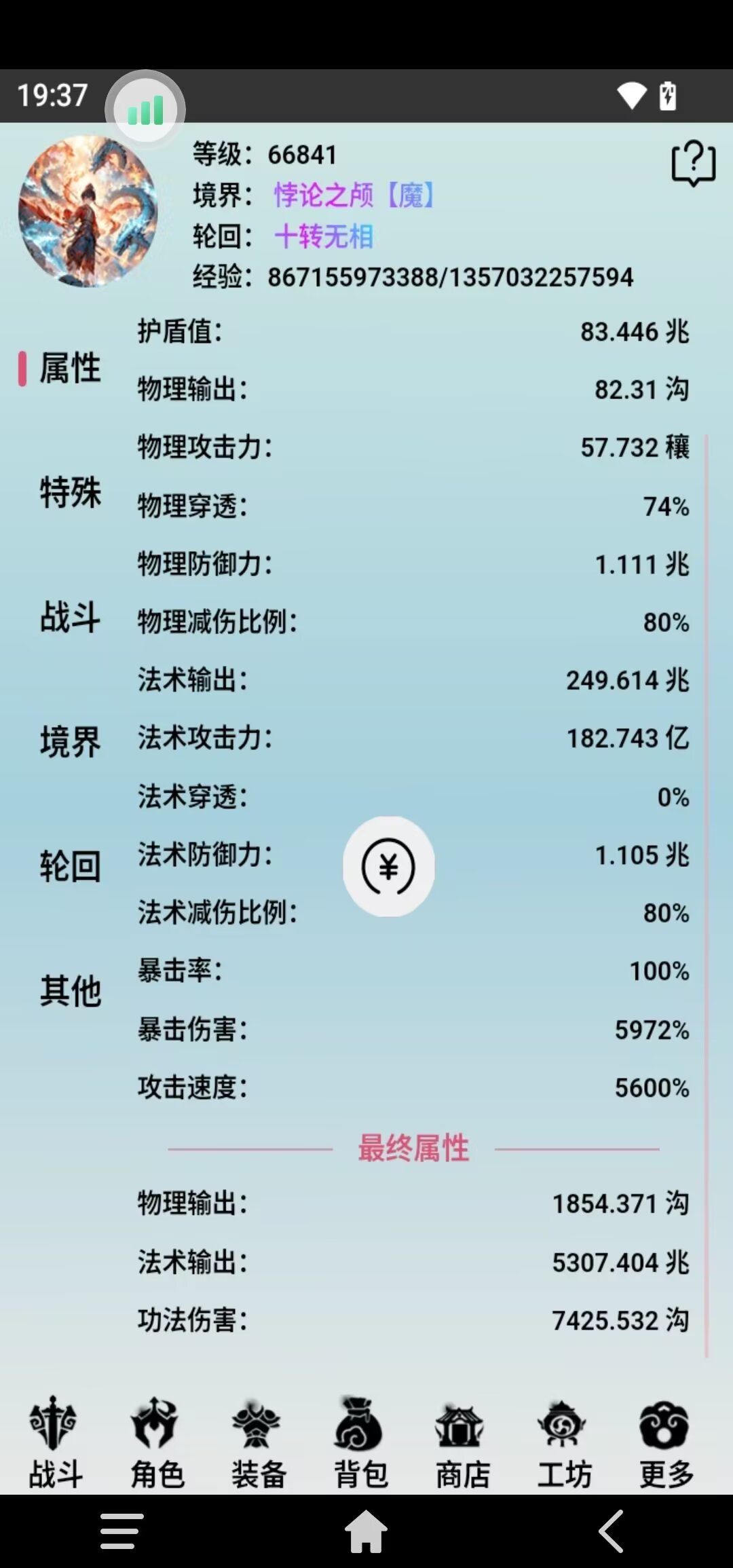Visit the 商店 shop tab

pyautogui.click(x=462, y=1442)
